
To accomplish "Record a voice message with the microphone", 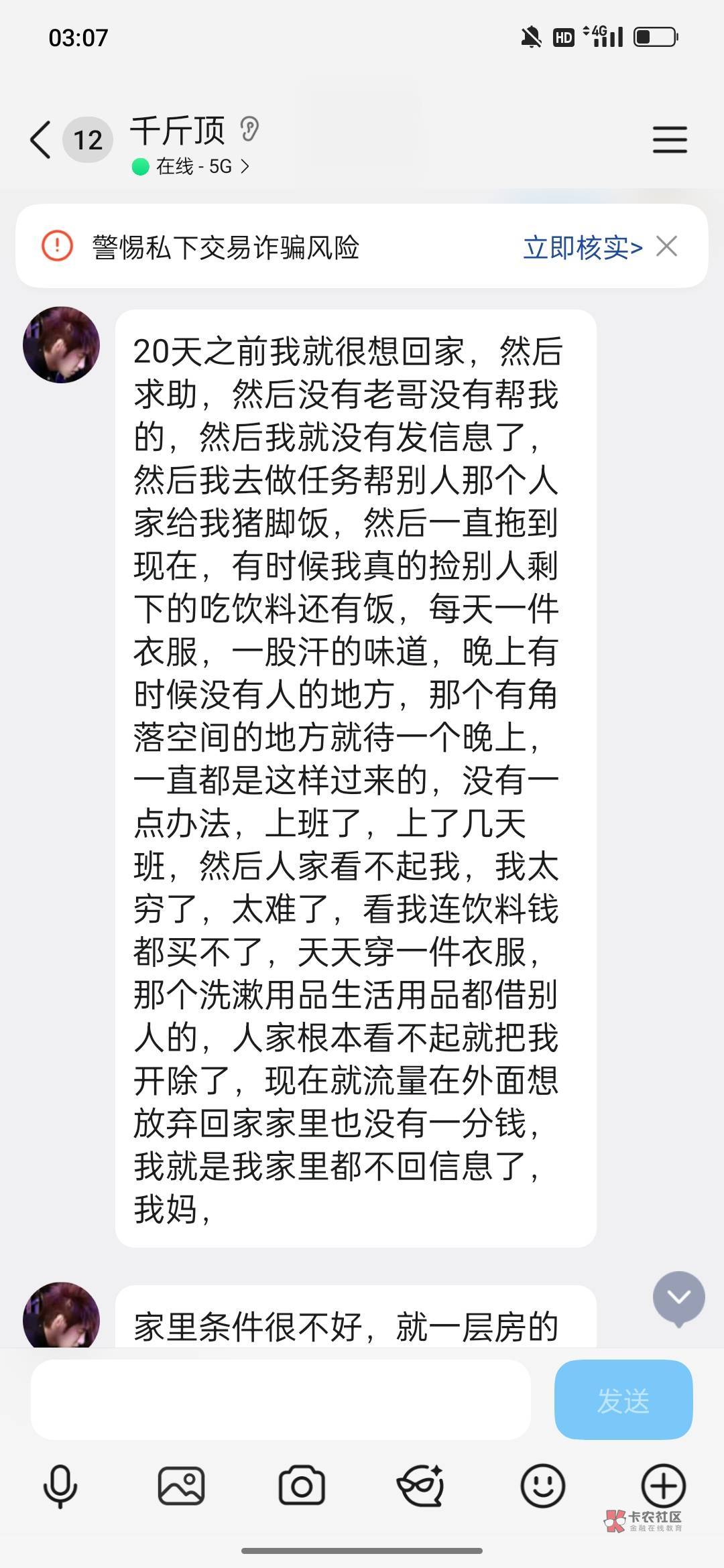I will 60,1486.
